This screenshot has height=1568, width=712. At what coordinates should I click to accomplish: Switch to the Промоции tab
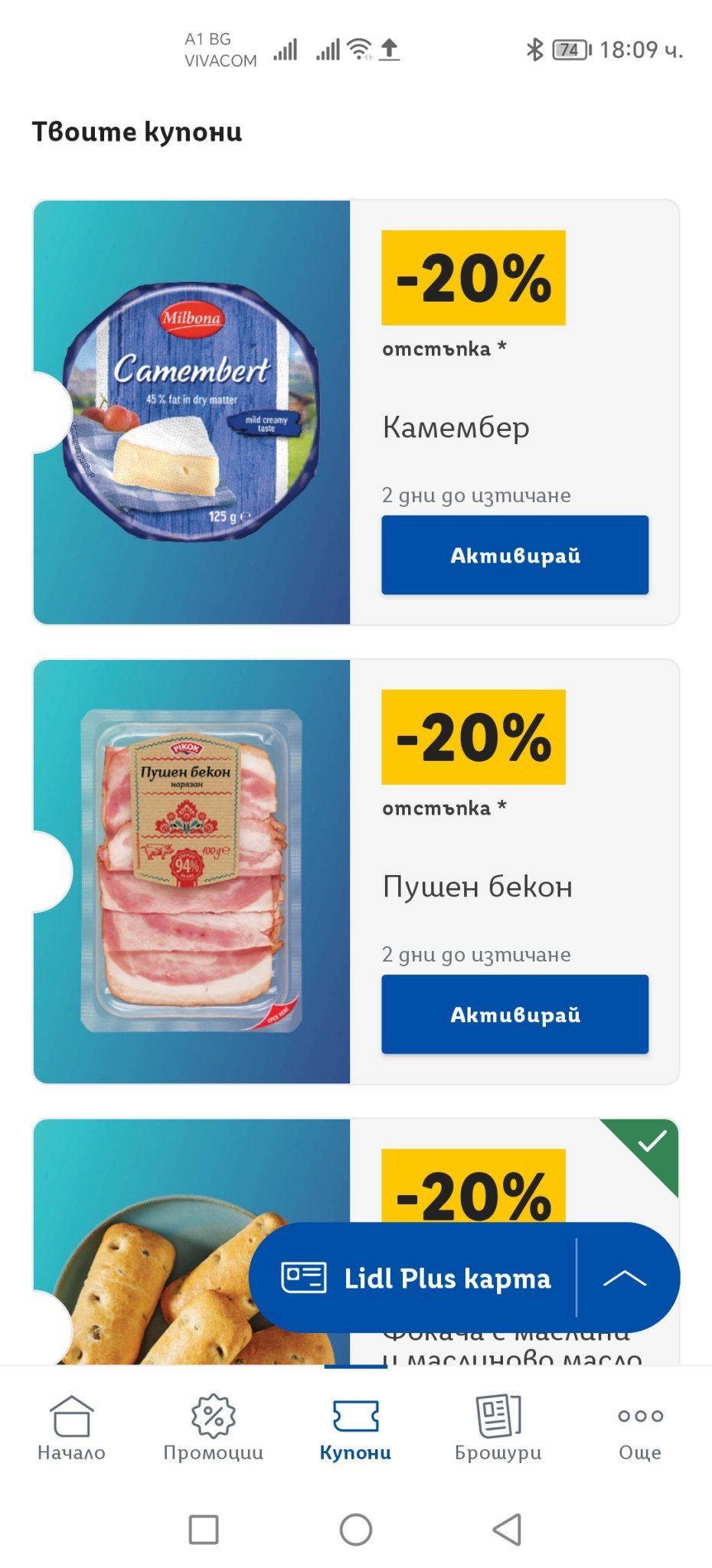(x=214, y=1428)
